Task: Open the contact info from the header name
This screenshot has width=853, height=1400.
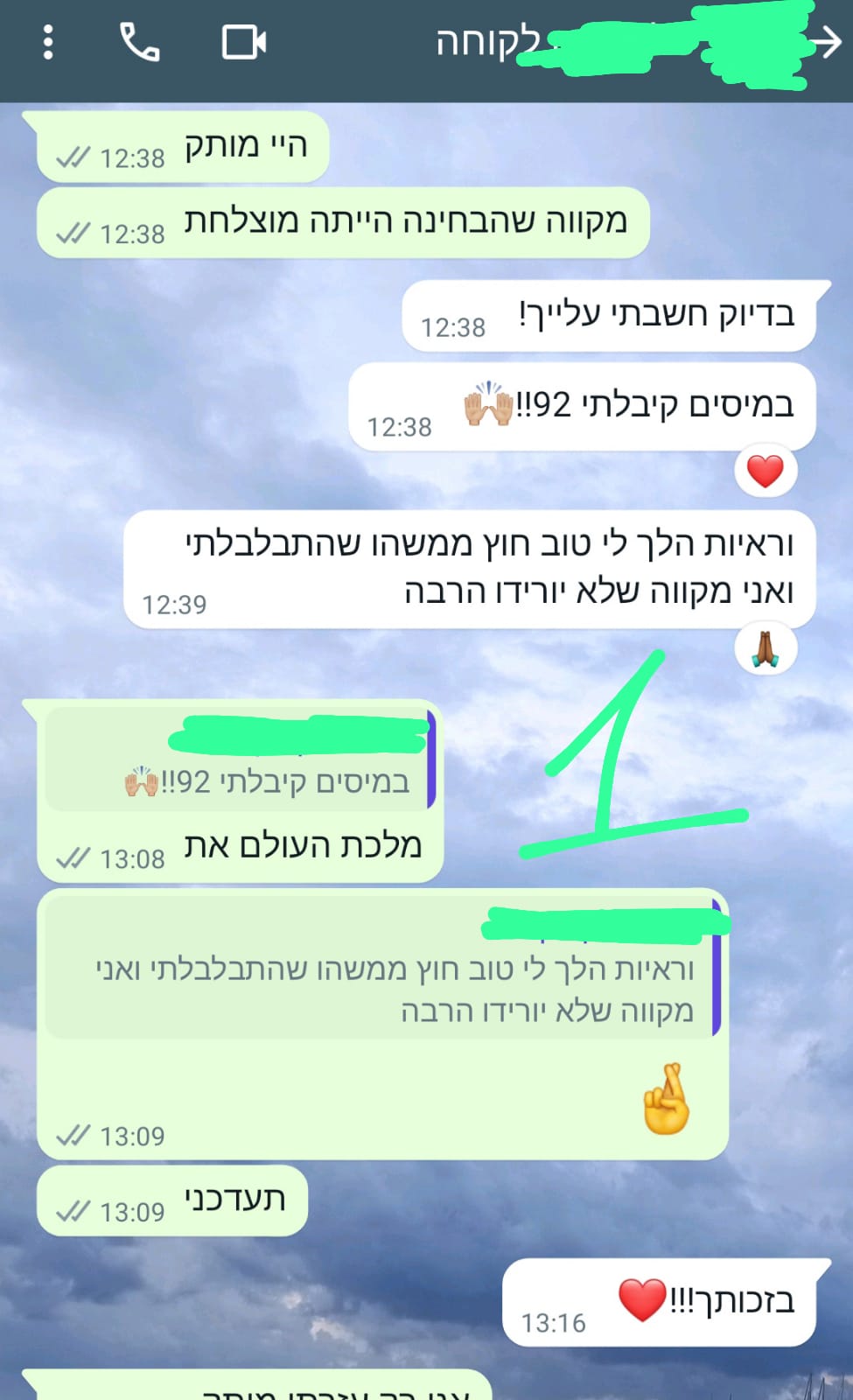Action: [490, 42]
